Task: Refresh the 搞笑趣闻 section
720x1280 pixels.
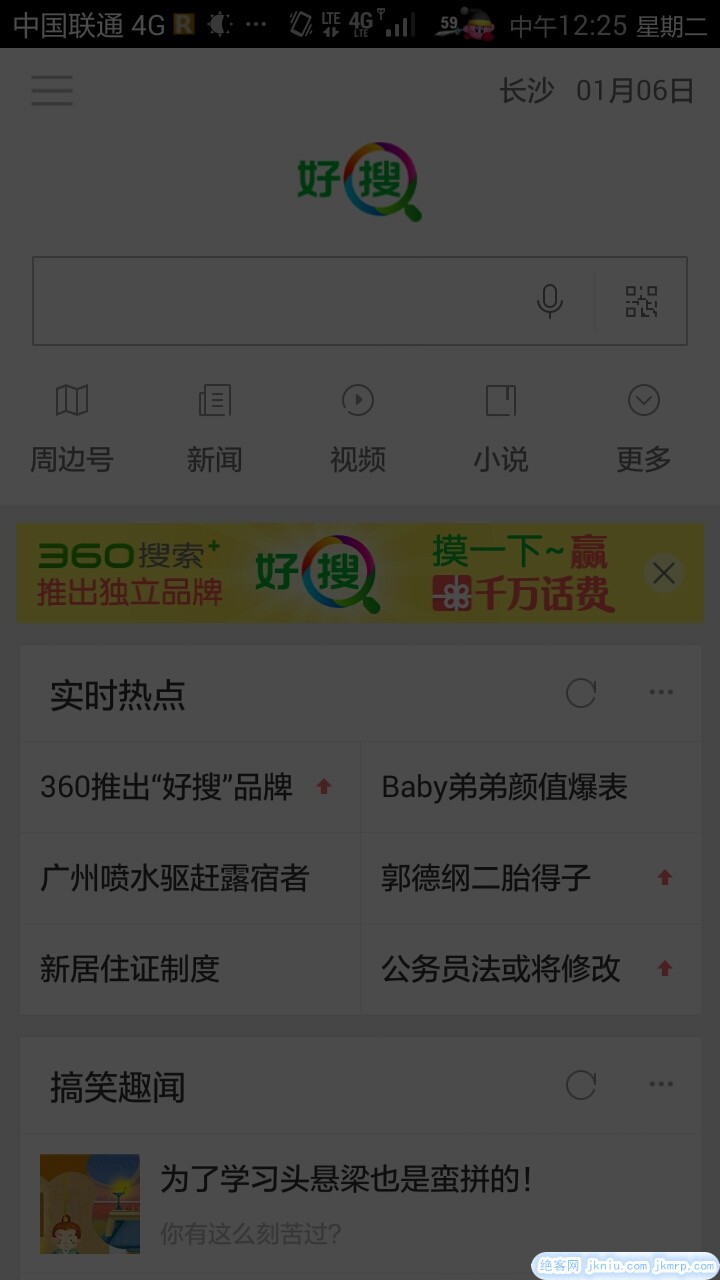Action: pyautogui.click(x=581, y=1085)
